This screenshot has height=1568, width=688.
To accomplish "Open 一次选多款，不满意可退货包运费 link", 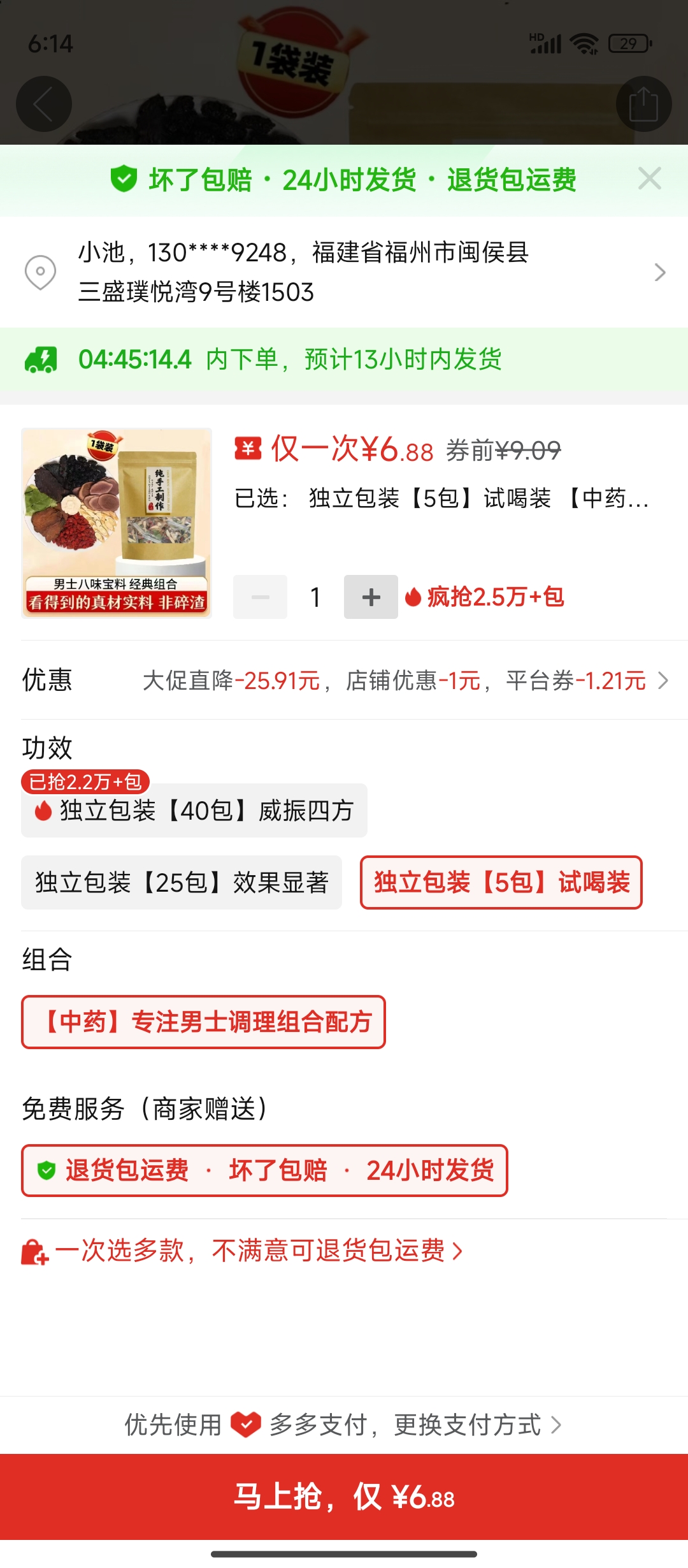I will (258, 1251).
